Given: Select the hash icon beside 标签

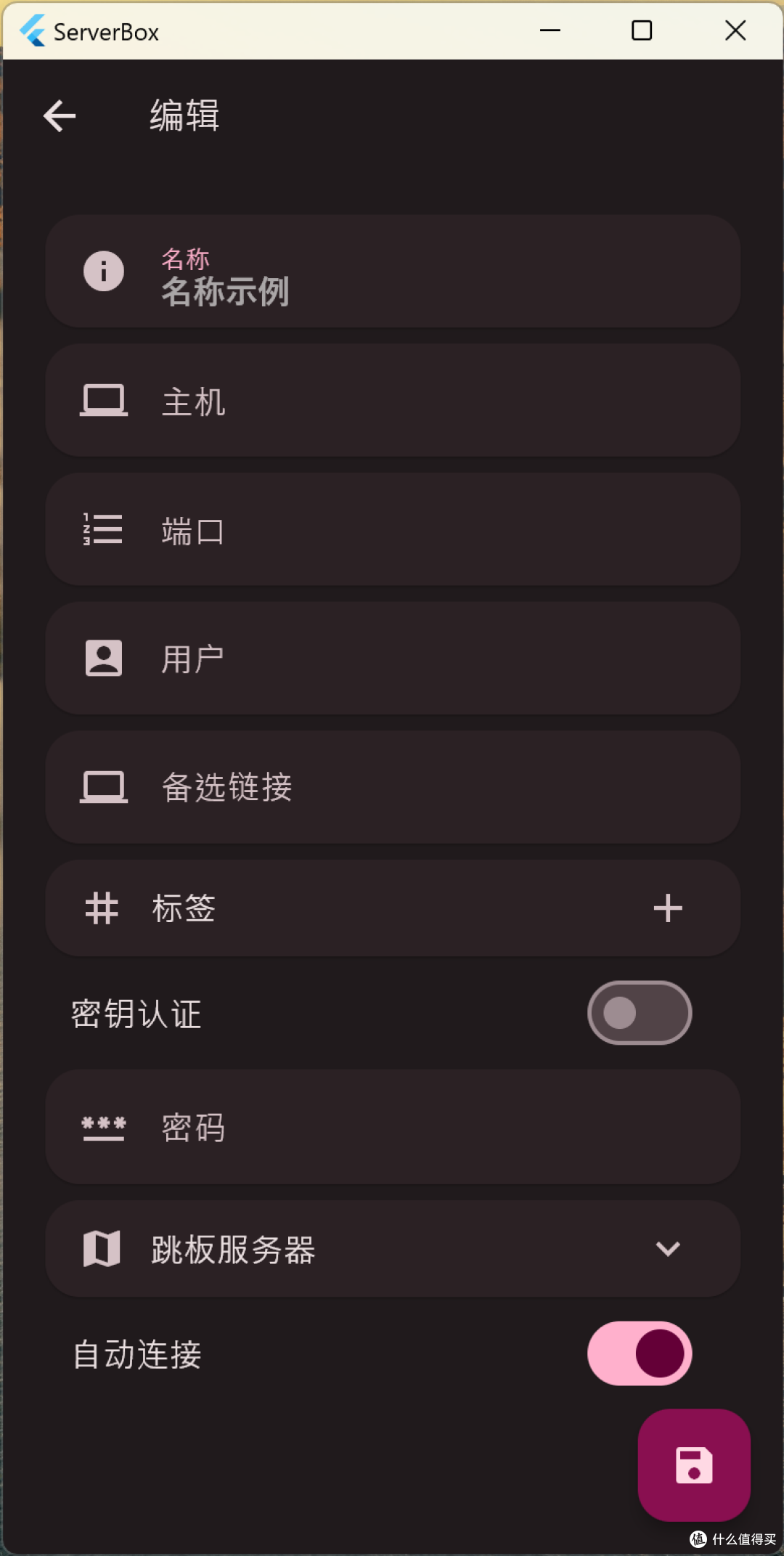Looking at the screenshot, I should coord(100,907).
